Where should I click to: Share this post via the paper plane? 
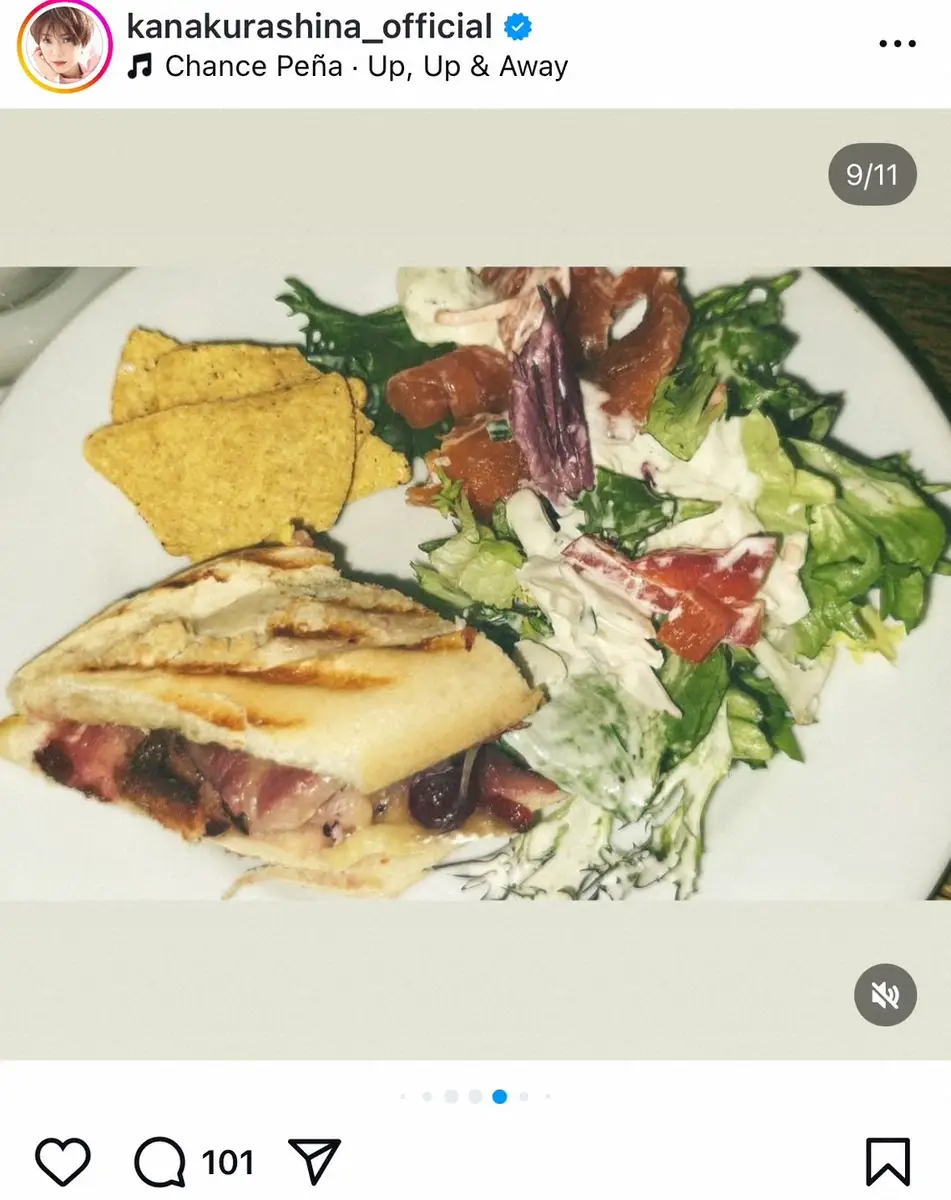(x=314, y=1162)
